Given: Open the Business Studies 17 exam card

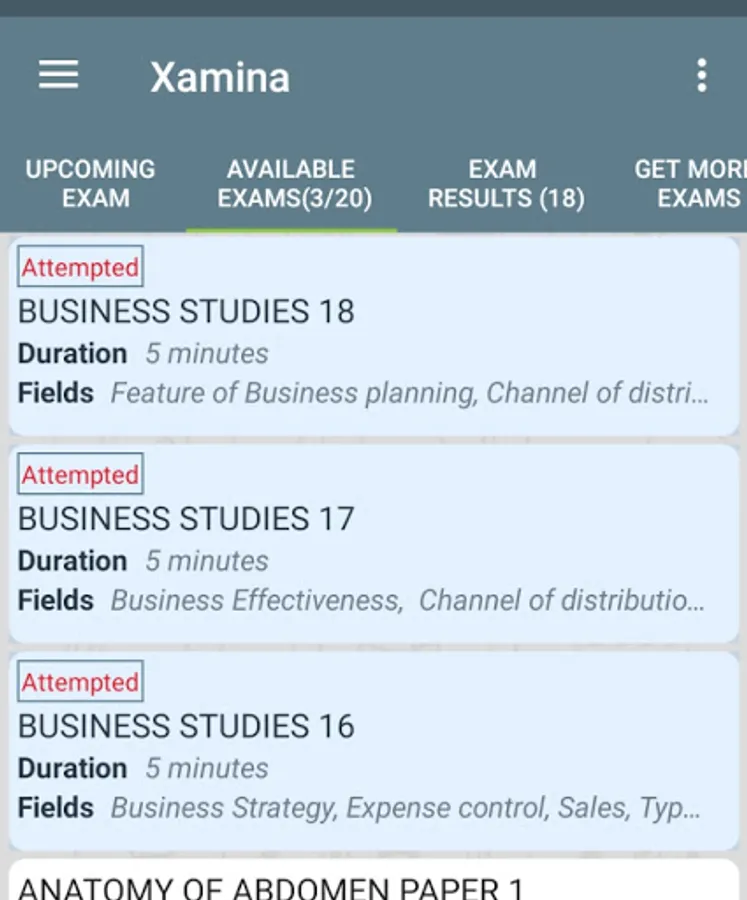Looking at the screenshot, I should coord(373,543).
